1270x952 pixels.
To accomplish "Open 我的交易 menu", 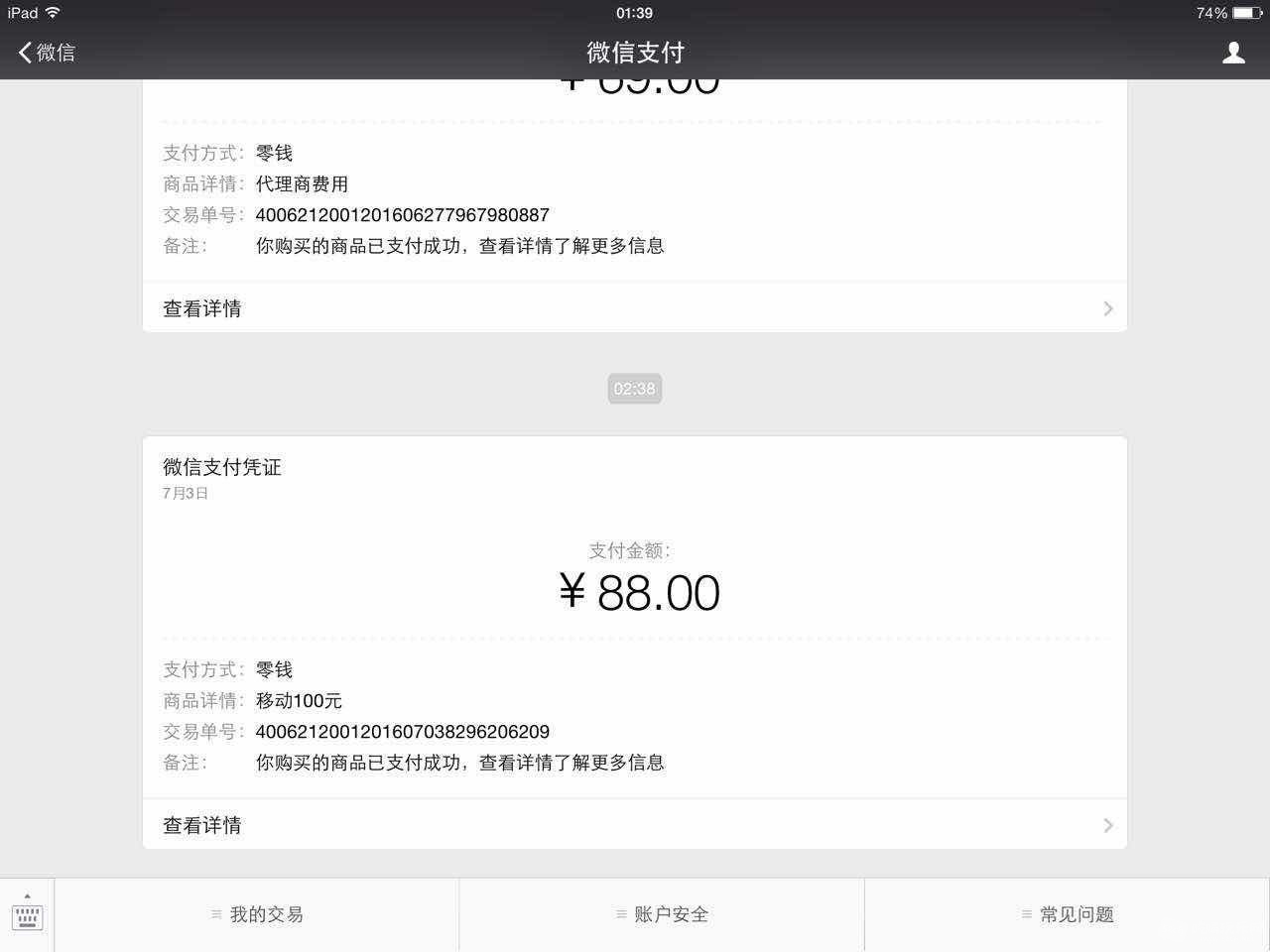I will tap(257, 914).
